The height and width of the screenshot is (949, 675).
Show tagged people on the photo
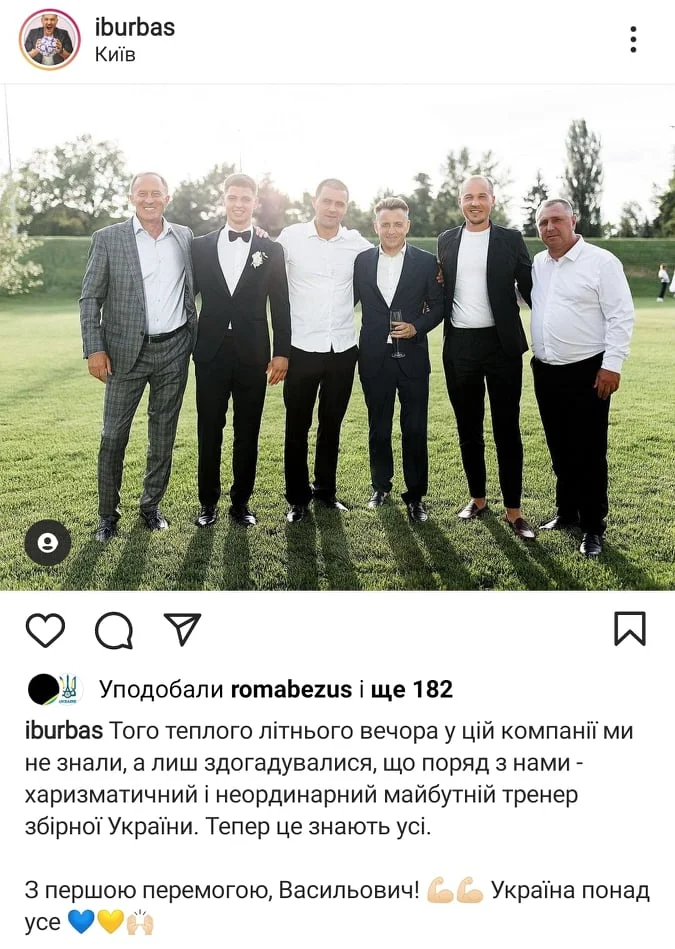coord(47,543)
